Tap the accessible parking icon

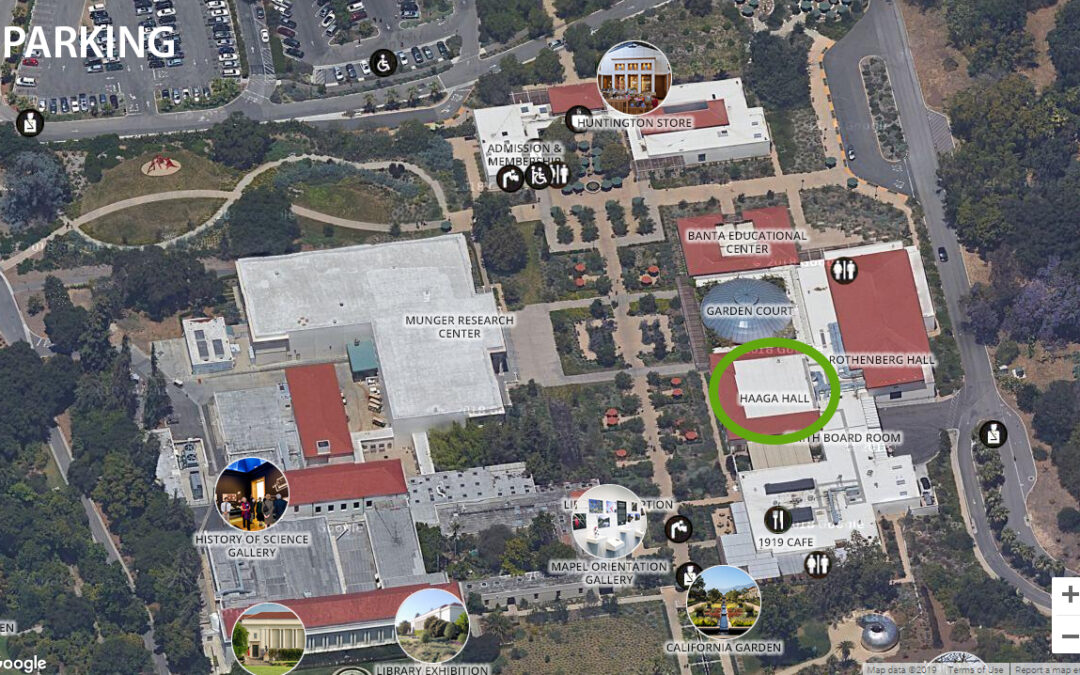[x=383, y=63]
